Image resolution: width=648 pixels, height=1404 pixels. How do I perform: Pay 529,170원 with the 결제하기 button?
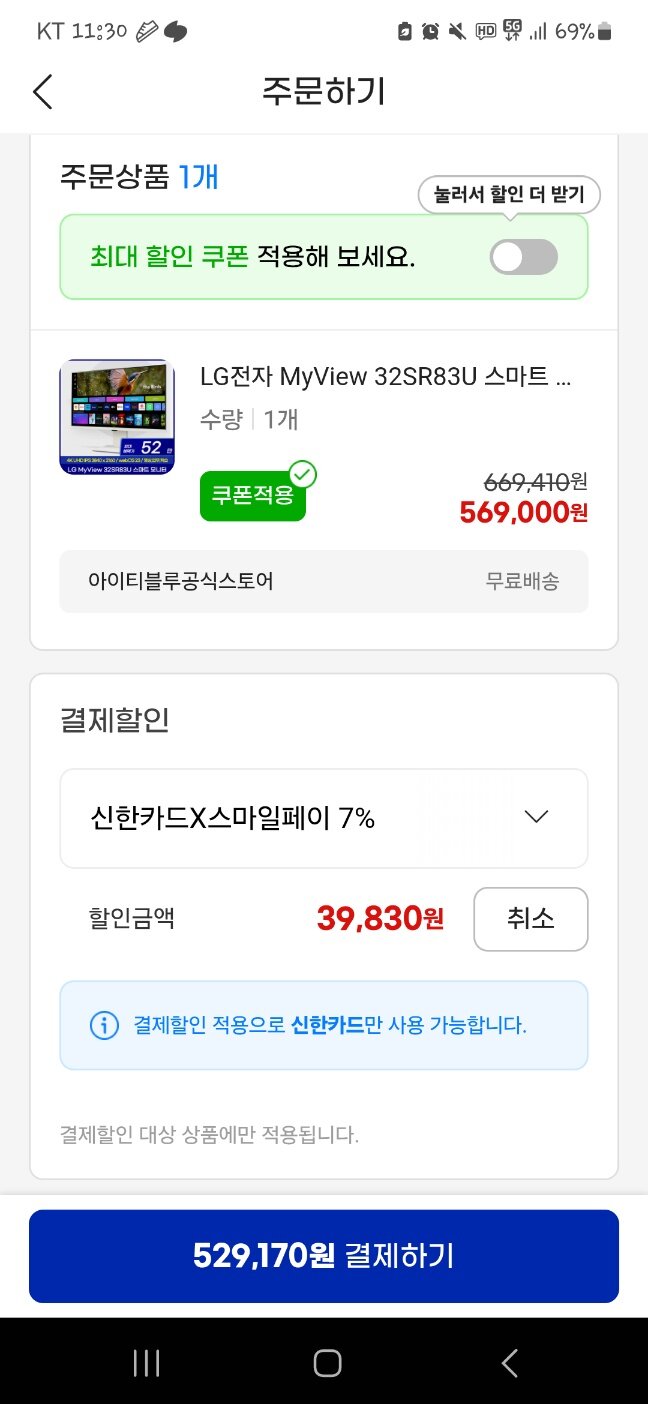[324, 1256]
